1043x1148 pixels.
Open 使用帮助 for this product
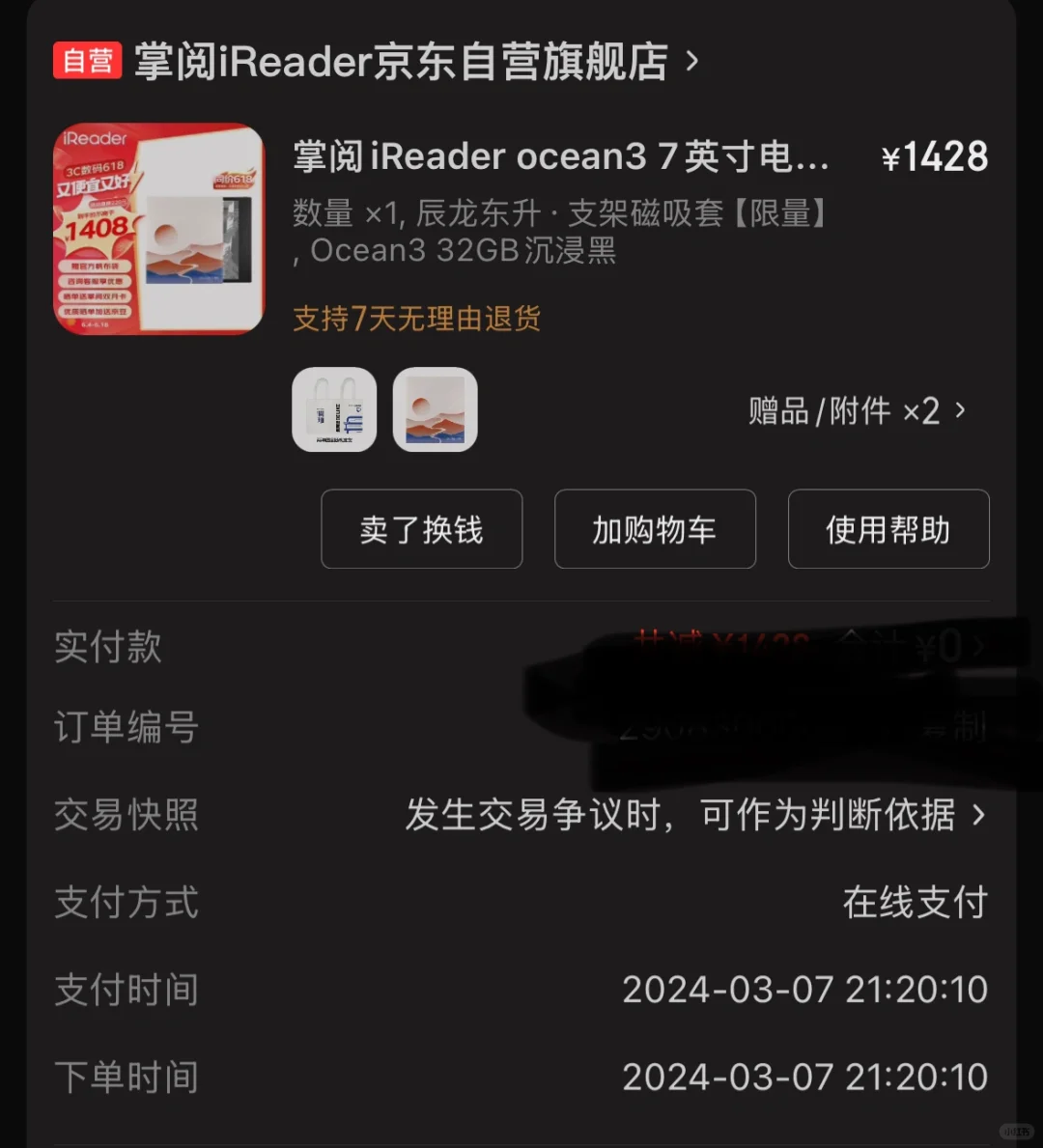click(888, 529)
